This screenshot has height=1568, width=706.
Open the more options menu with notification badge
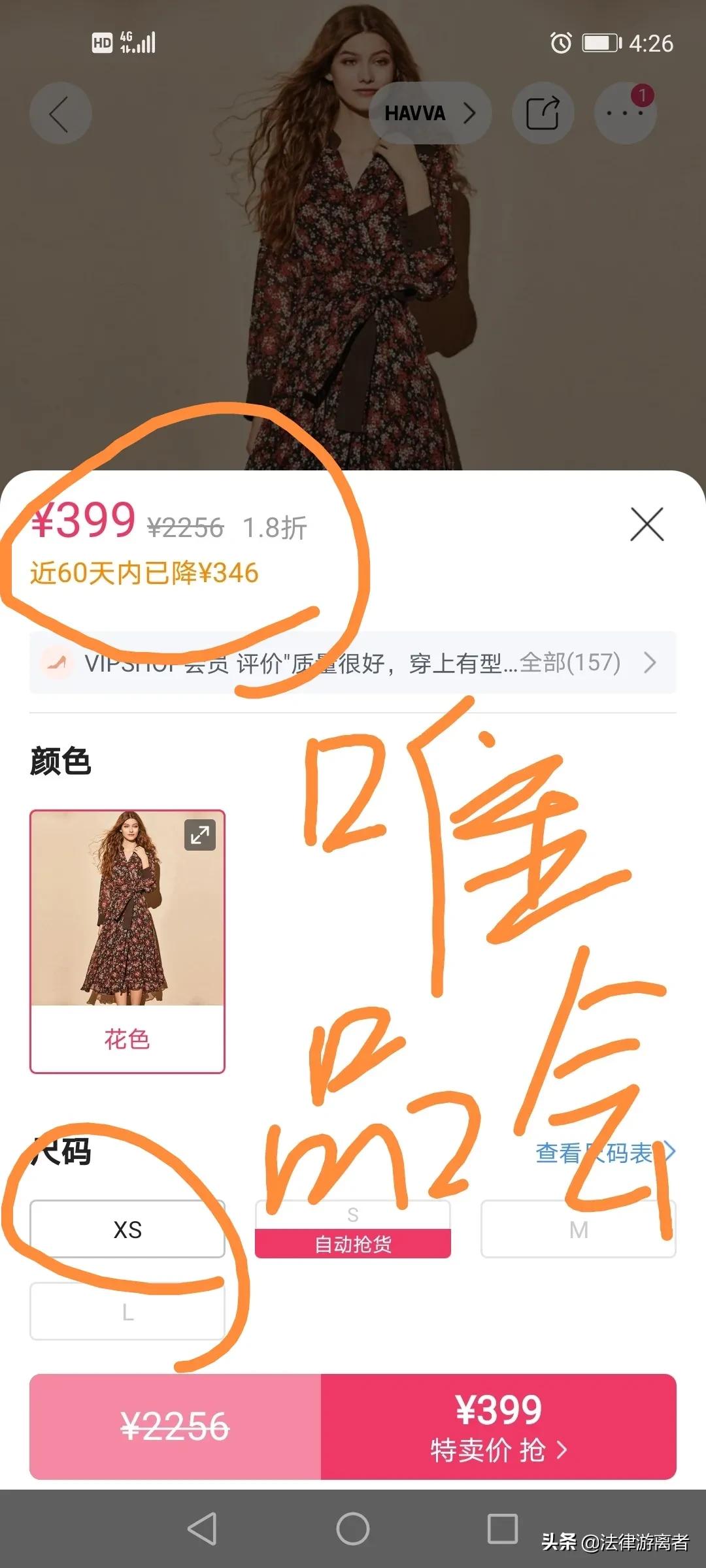tap(624, 112)
